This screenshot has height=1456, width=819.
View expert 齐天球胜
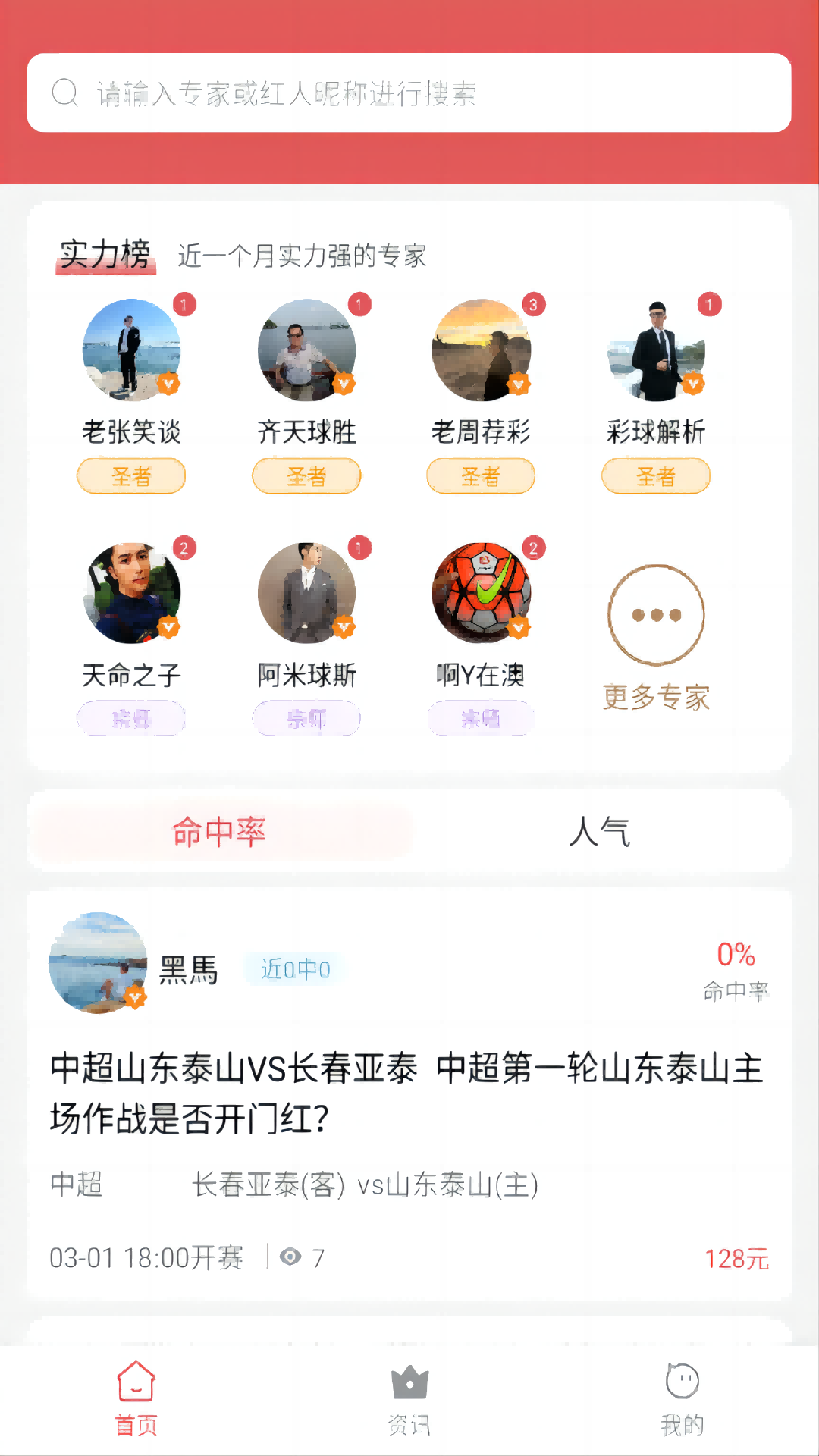point(306,350)
